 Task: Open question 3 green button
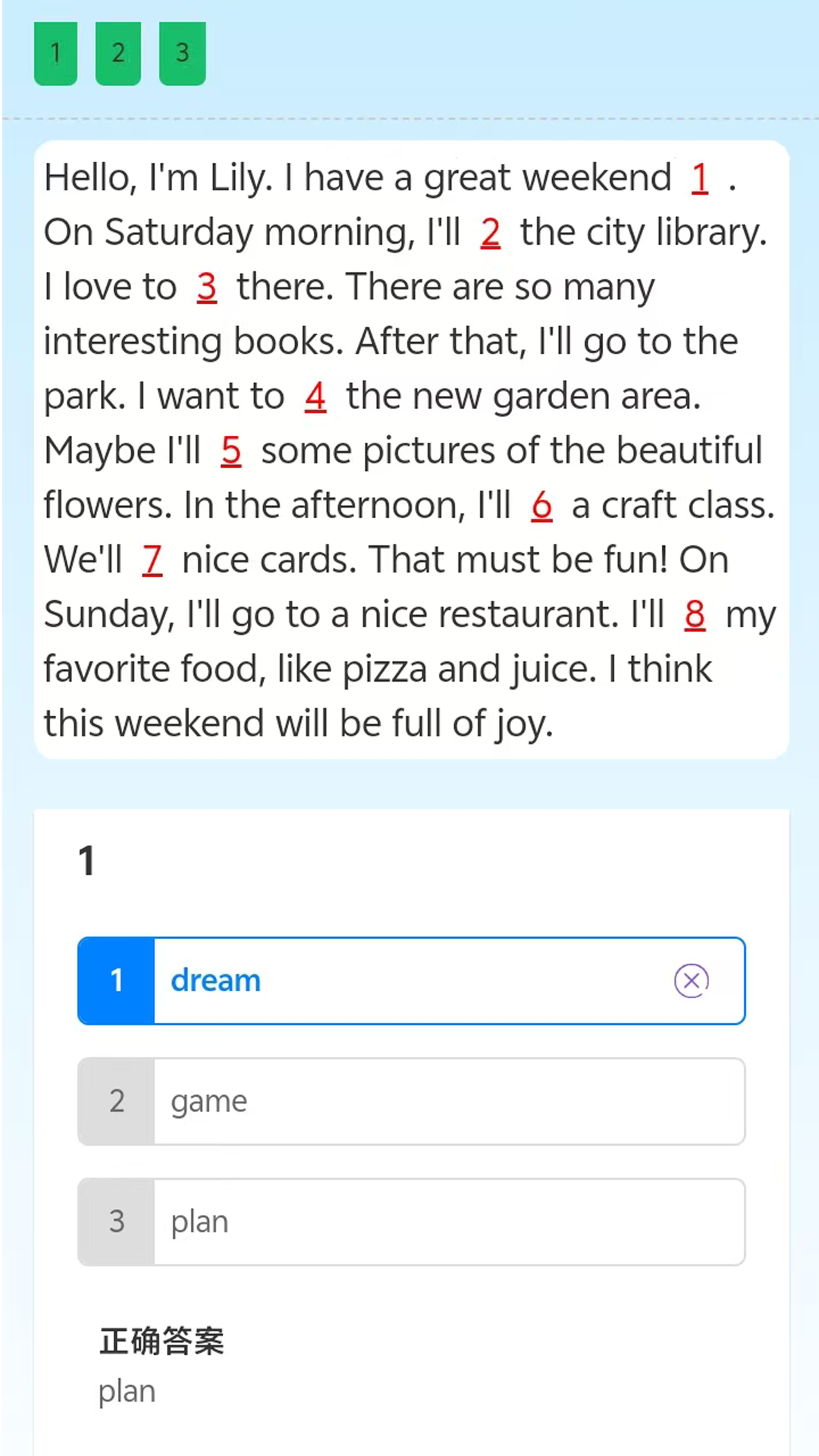tap(182, 53)
